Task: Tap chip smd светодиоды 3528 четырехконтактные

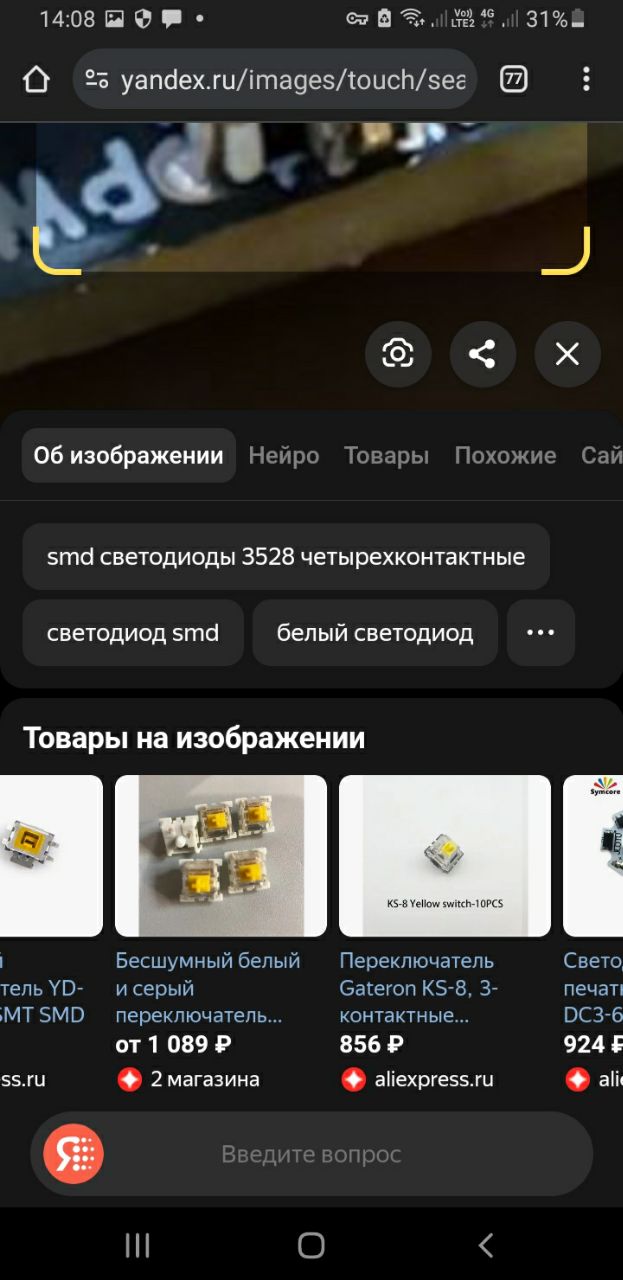Action: point(286,557)
